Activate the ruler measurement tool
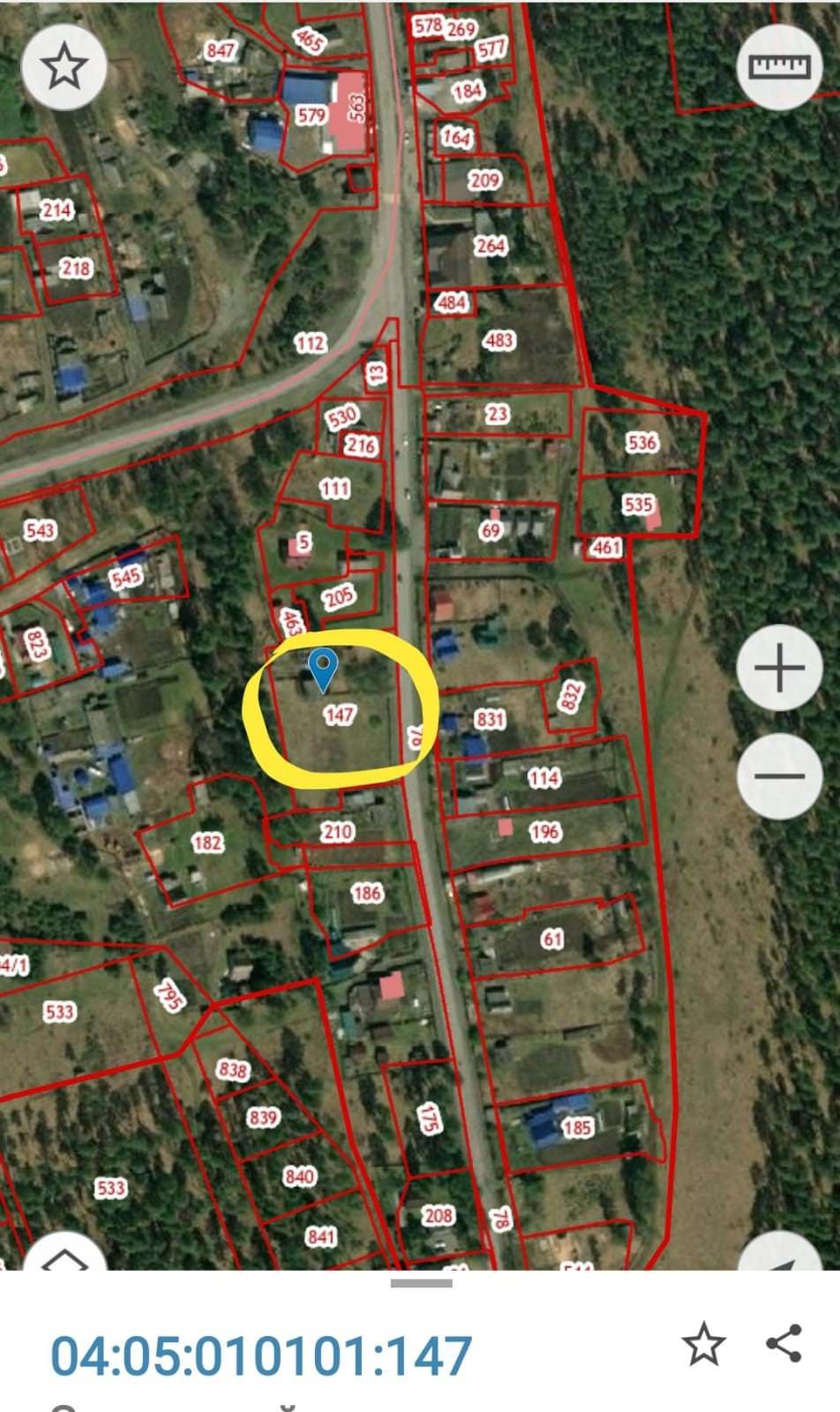The image size is (840, 1412). tap(779, 67)
